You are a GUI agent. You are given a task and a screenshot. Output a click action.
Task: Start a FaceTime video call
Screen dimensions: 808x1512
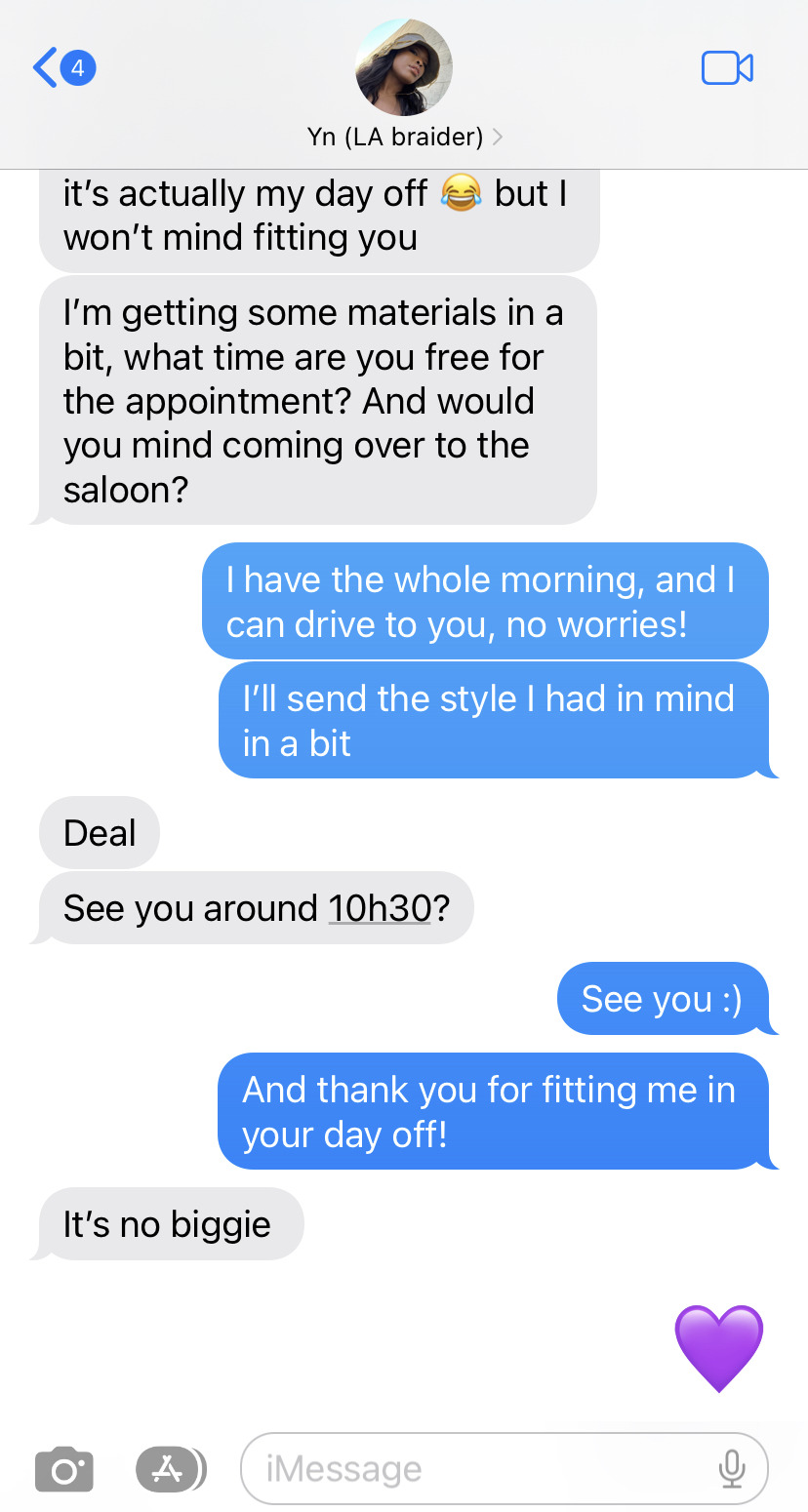click(727, 68)
